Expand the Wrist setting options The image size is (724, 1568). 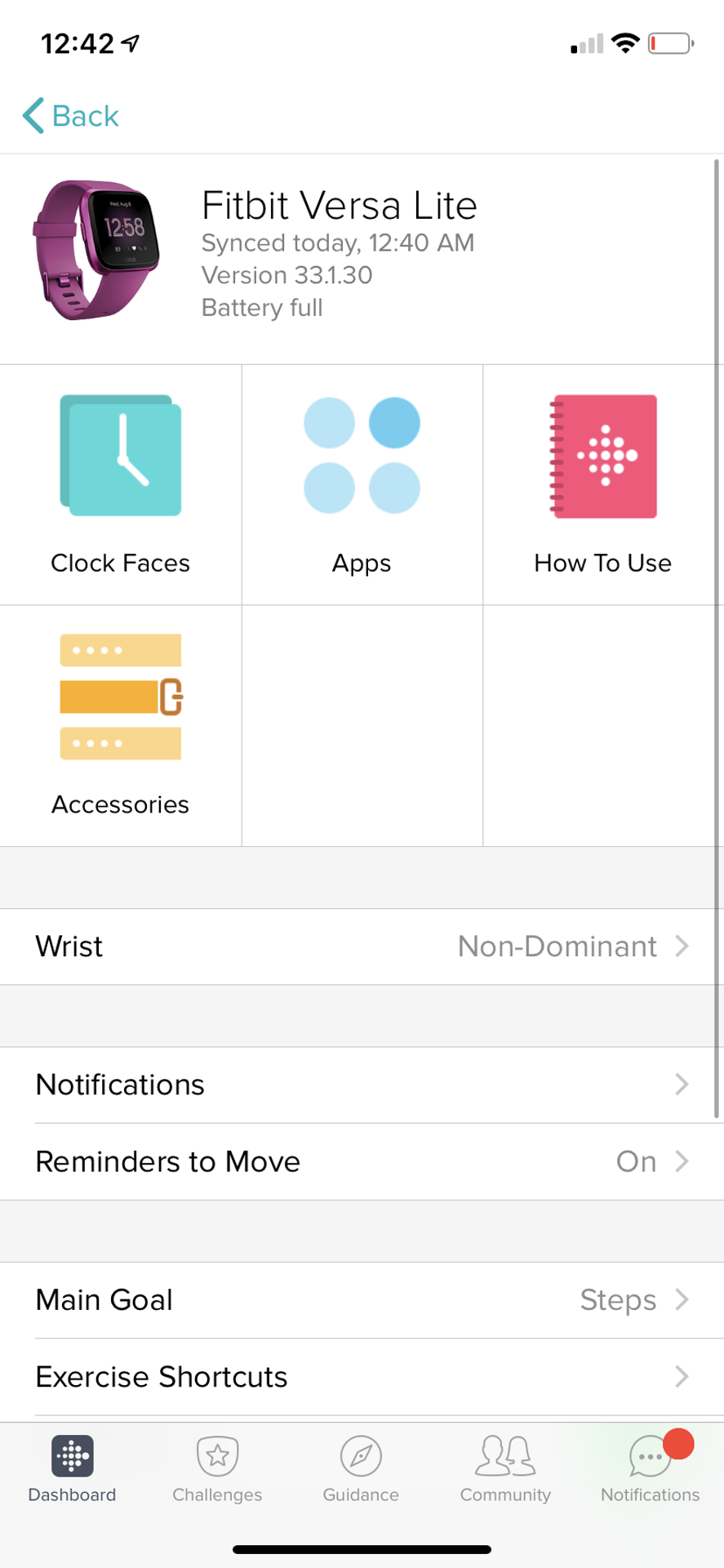click(682, 947)
